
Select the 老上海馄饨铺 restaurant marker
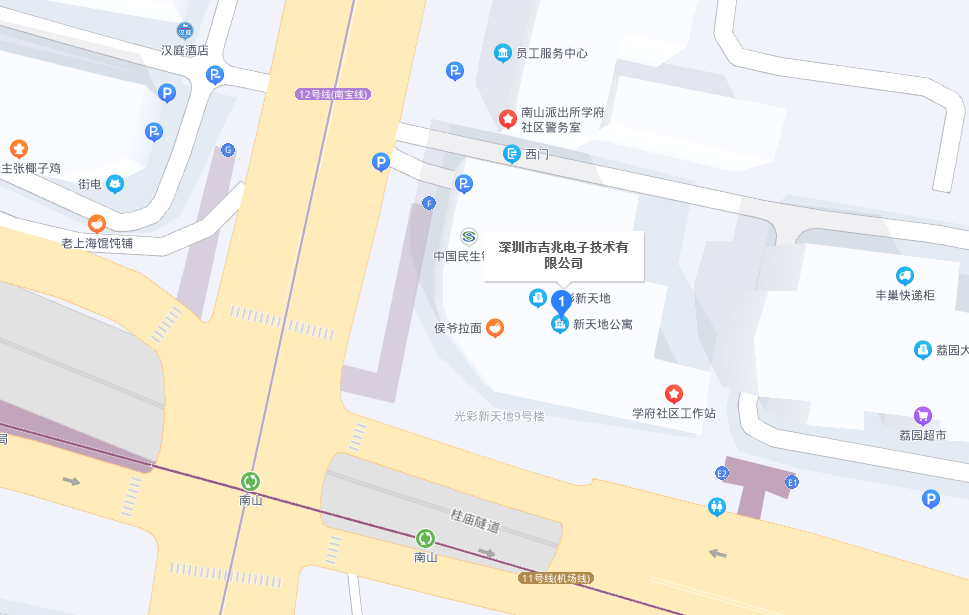[97, 224]
